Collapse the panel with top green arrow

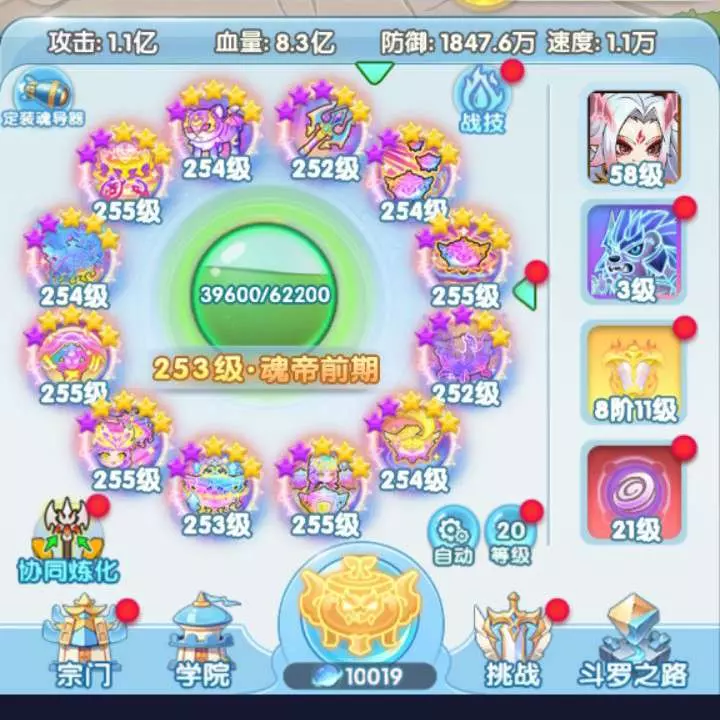[375, 72]
